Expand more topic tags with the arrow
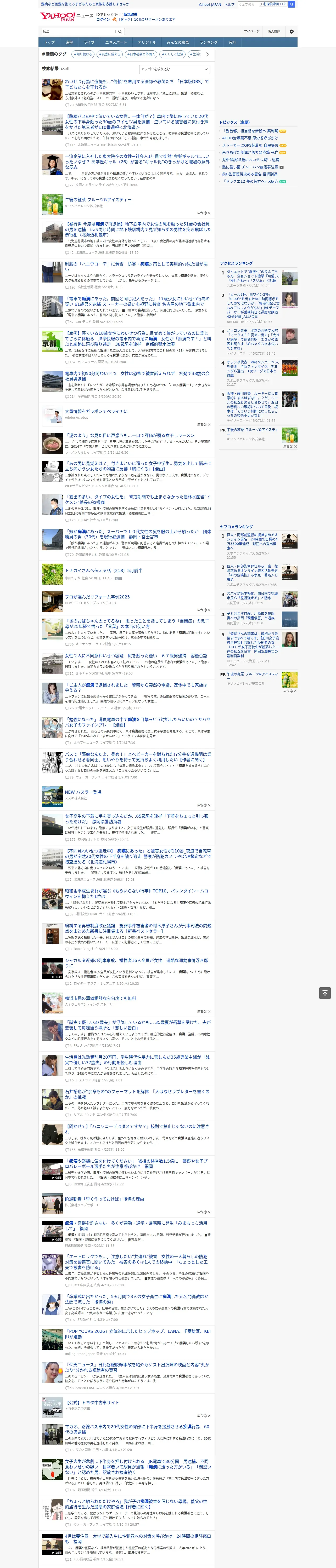 pyautogui.click(x=207, y=54)
